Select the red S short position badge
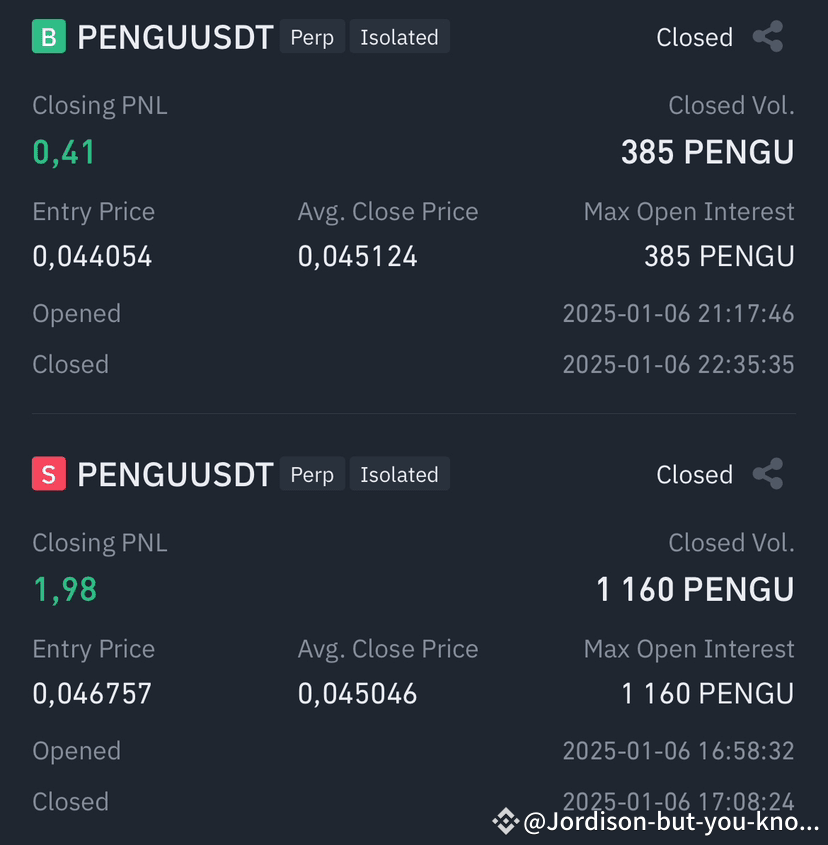Screen dimensions: 828x845 pos(48,473)
